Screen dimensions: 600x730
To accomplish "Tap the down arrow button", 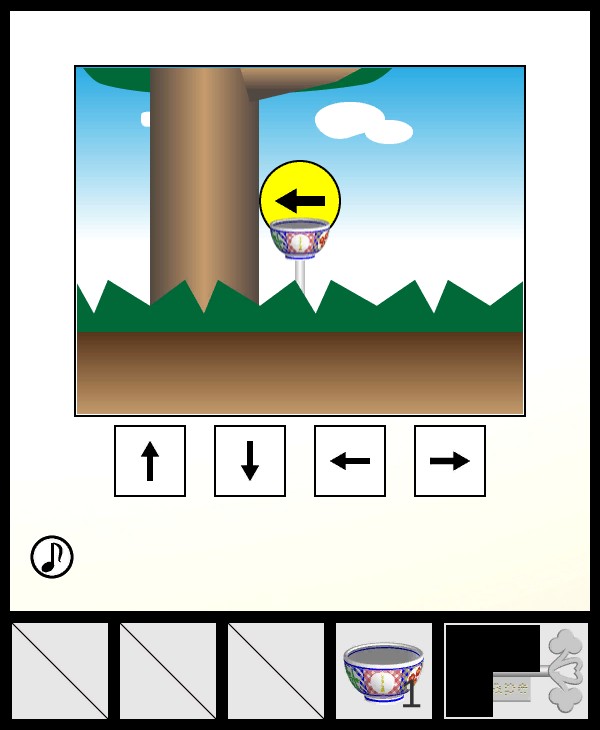I will click(x=250, y=461).
